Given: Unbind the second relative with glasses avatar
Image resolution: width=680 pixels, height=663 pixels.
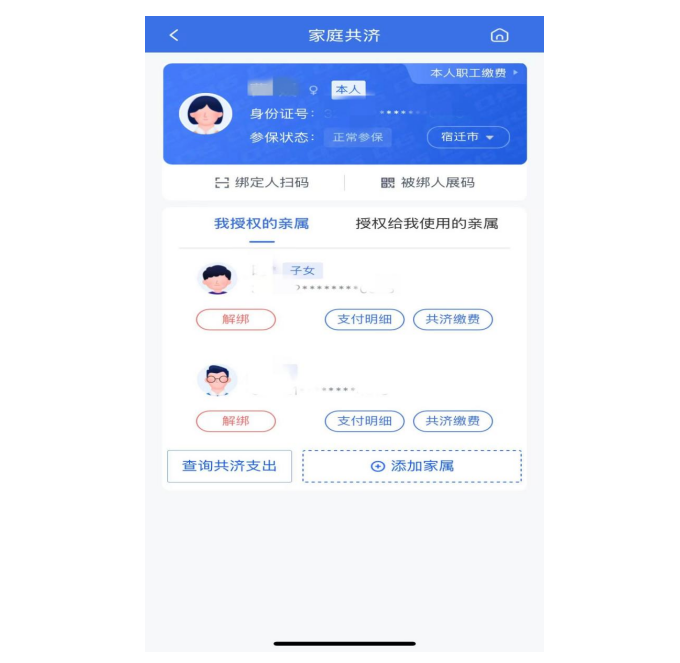Looking at the screenshot, I should (236, 421).
